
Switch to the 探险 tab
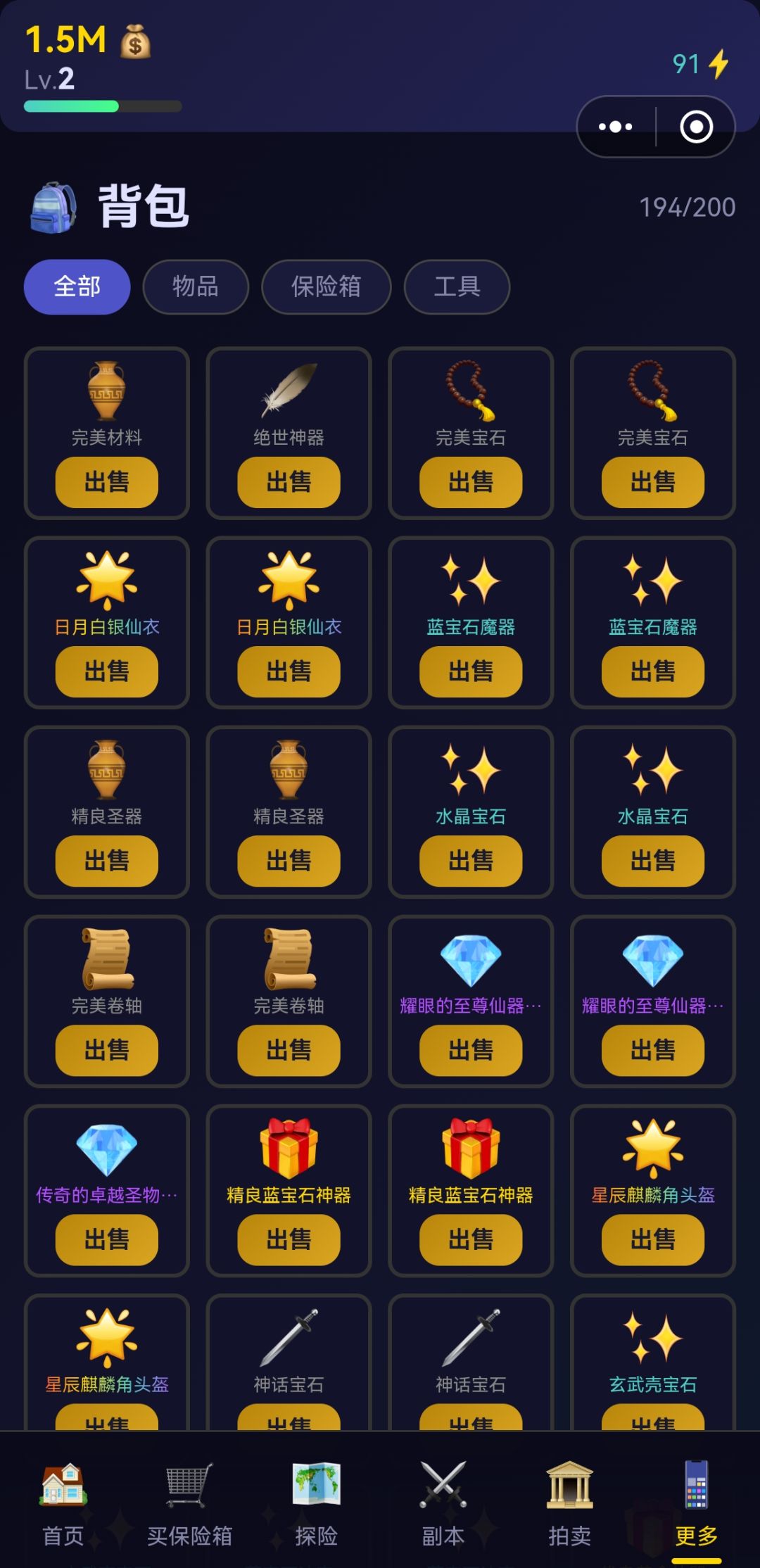coord(317,1503)
